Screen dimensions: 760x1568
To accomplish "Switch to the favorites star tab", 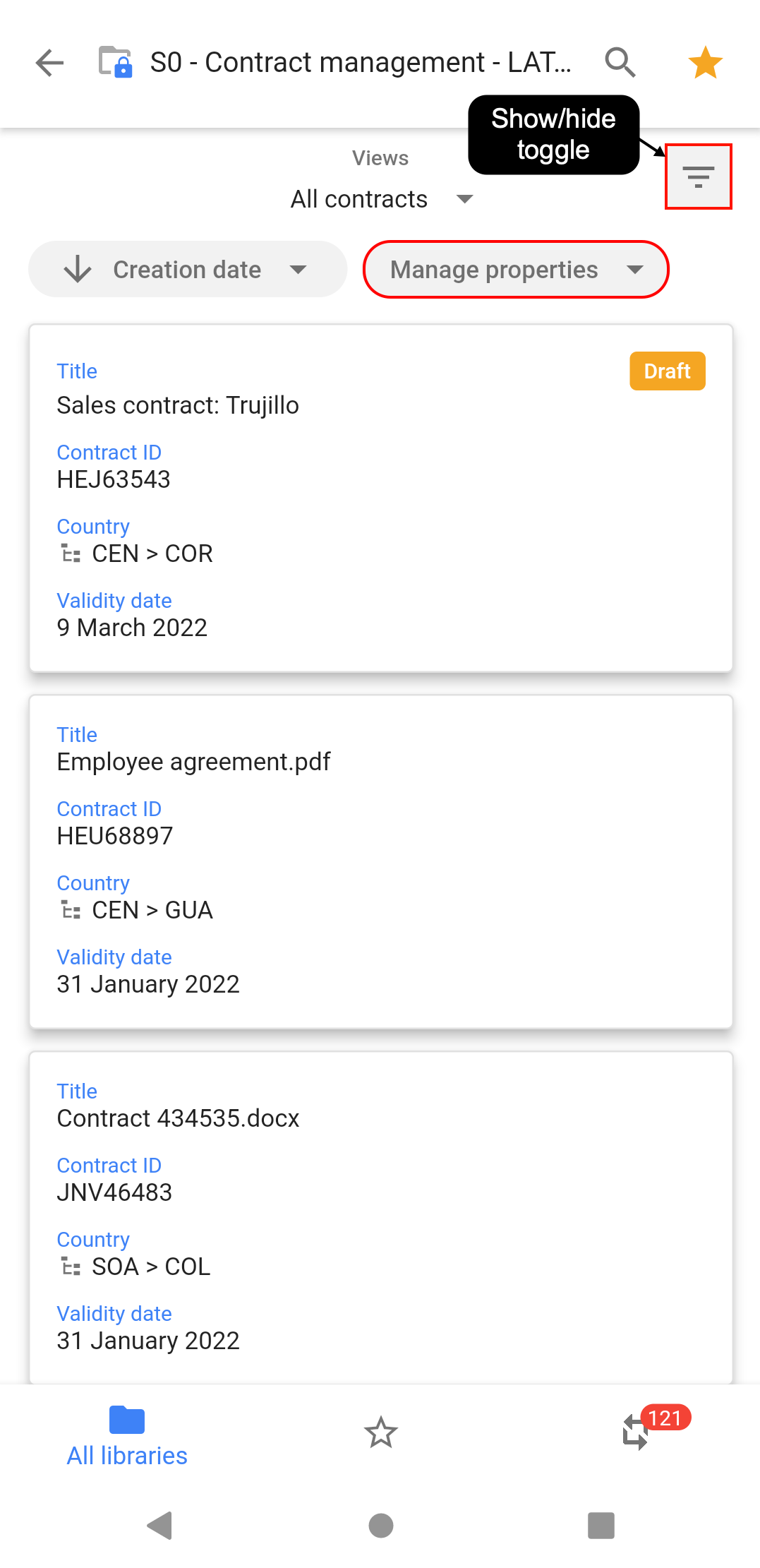I will [x=381, y=1432].
